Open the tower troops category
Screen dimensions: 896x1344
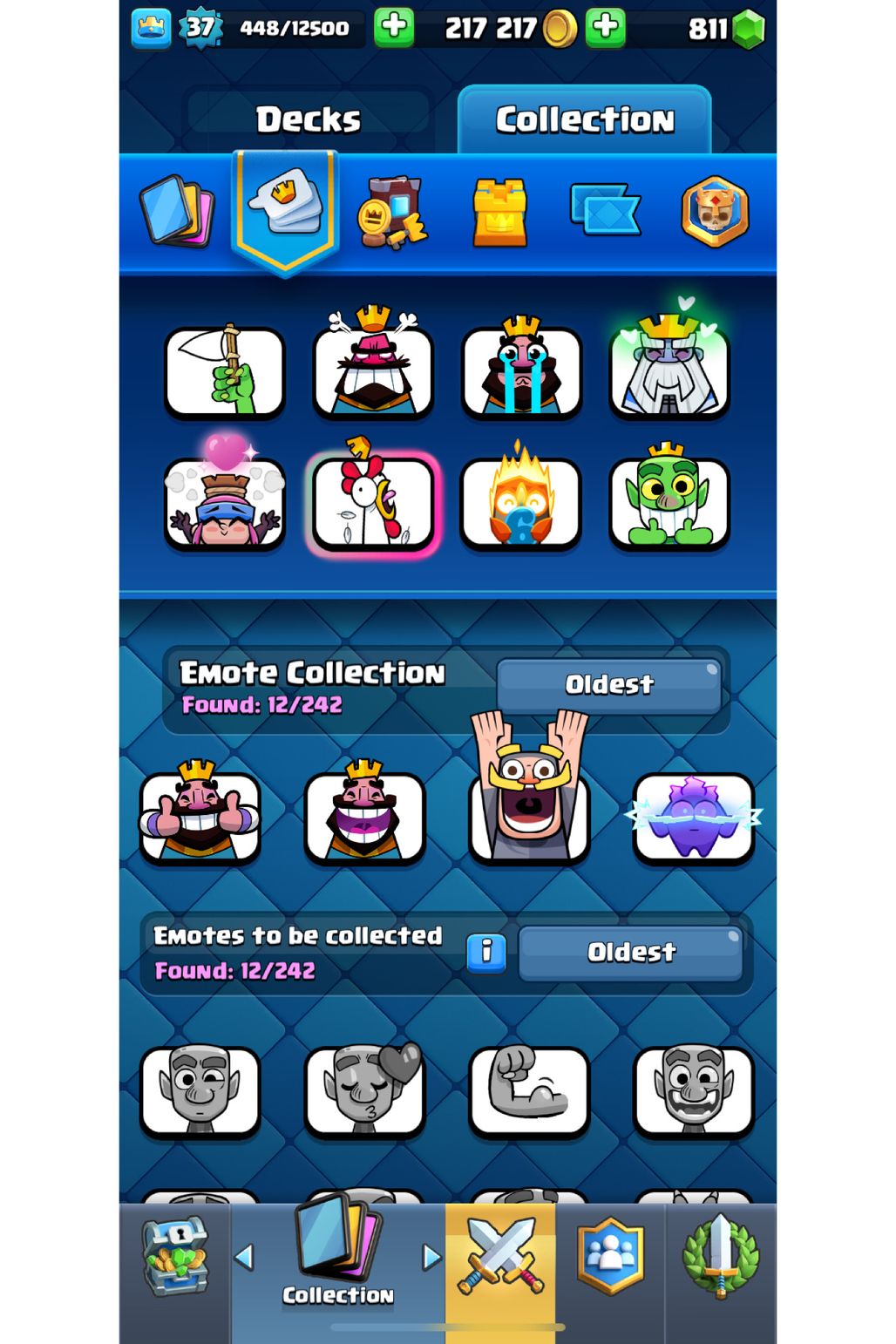[500, 213]
